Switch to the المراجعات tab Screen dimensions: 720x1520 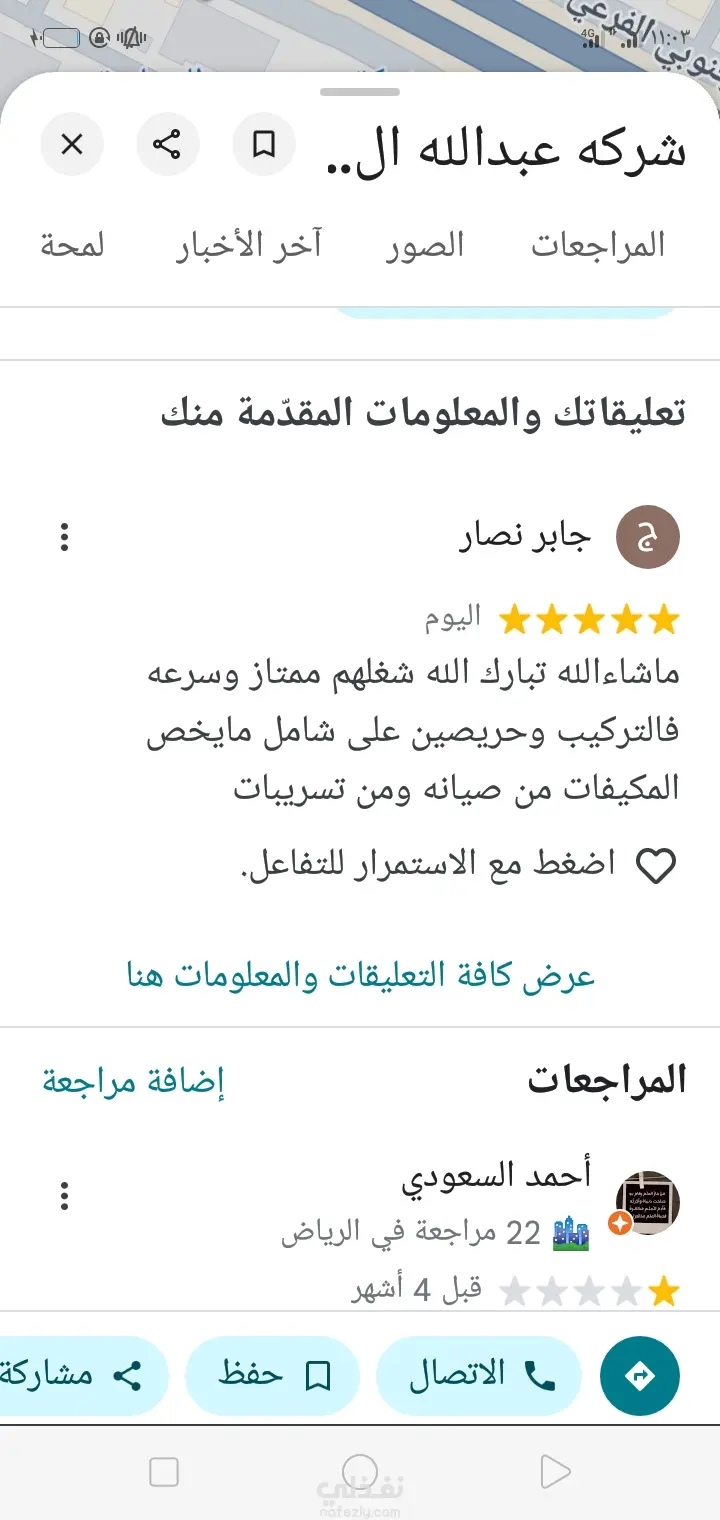(x=598, y=245)
